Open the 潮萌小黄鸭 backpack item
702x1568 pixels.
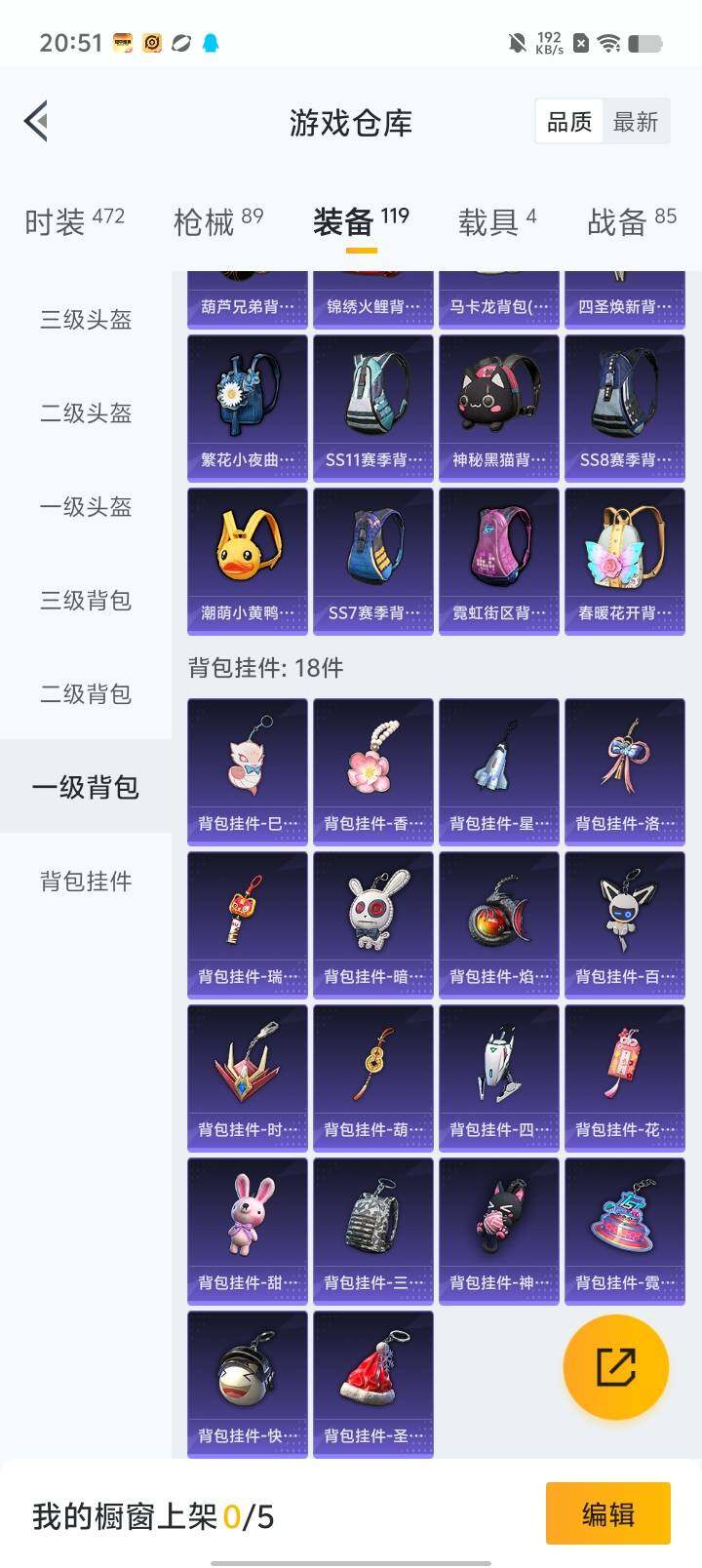248,561
